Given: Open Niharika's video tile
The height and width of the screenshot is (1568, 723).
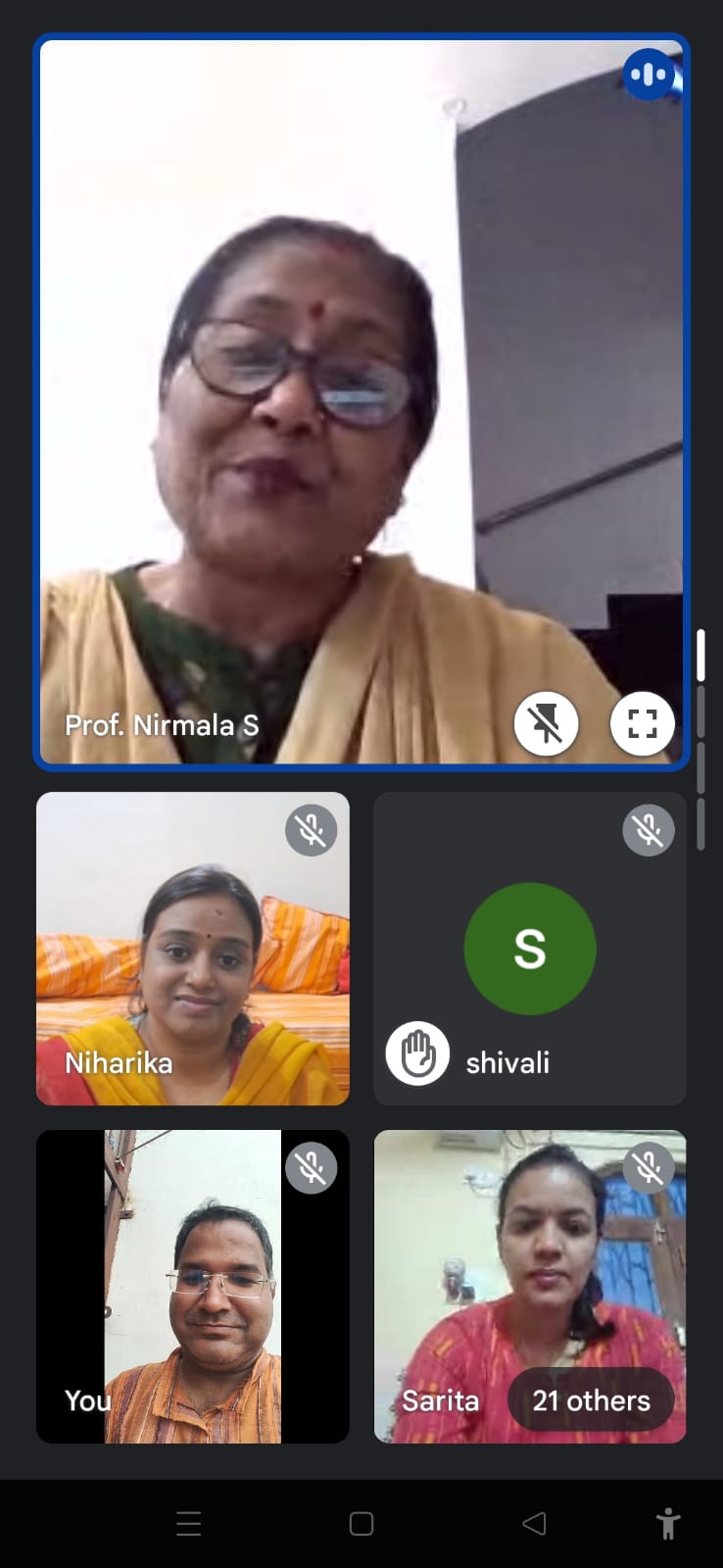Looking at the screenshot, I should [x=193, y=948].
